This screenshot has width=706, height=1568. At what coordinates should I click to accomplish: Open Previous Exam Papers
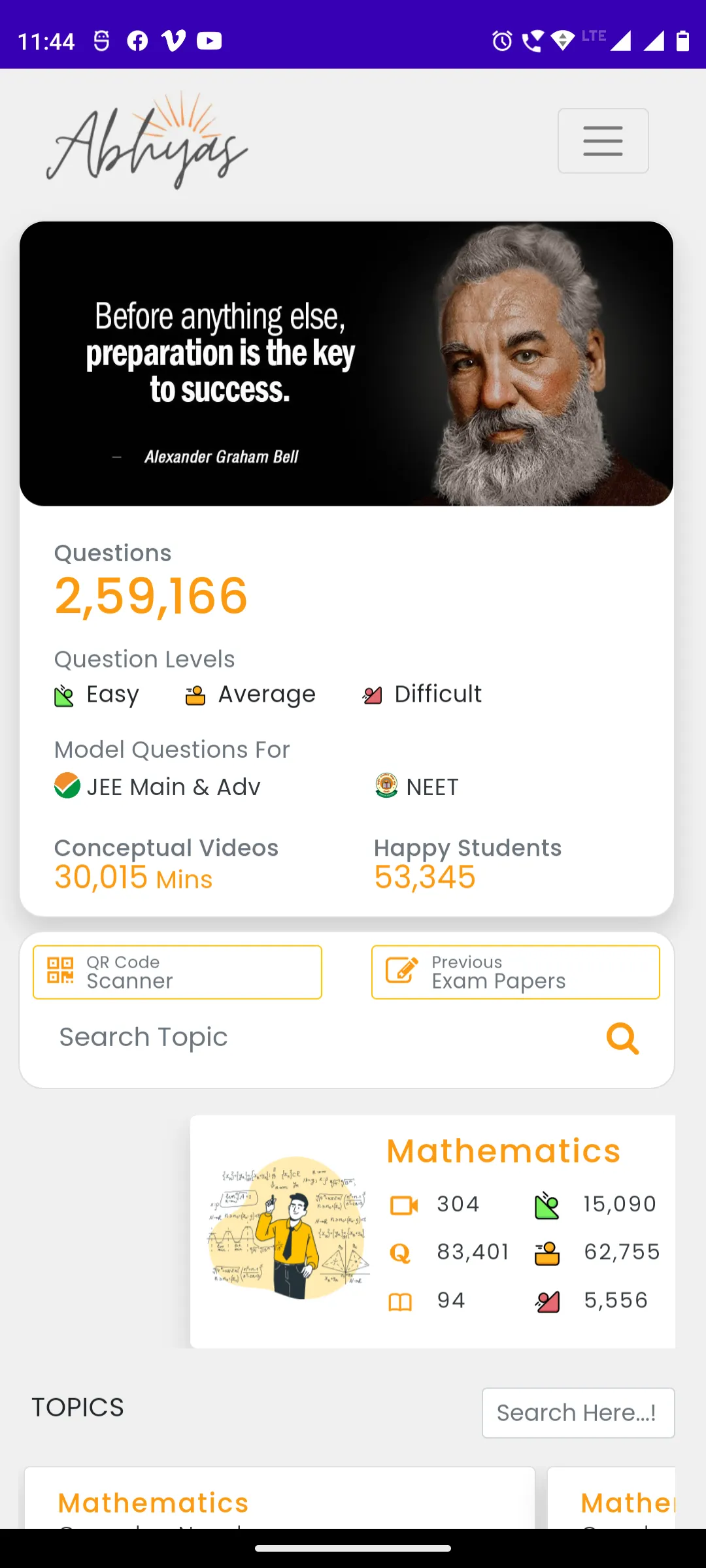[515, 972]
